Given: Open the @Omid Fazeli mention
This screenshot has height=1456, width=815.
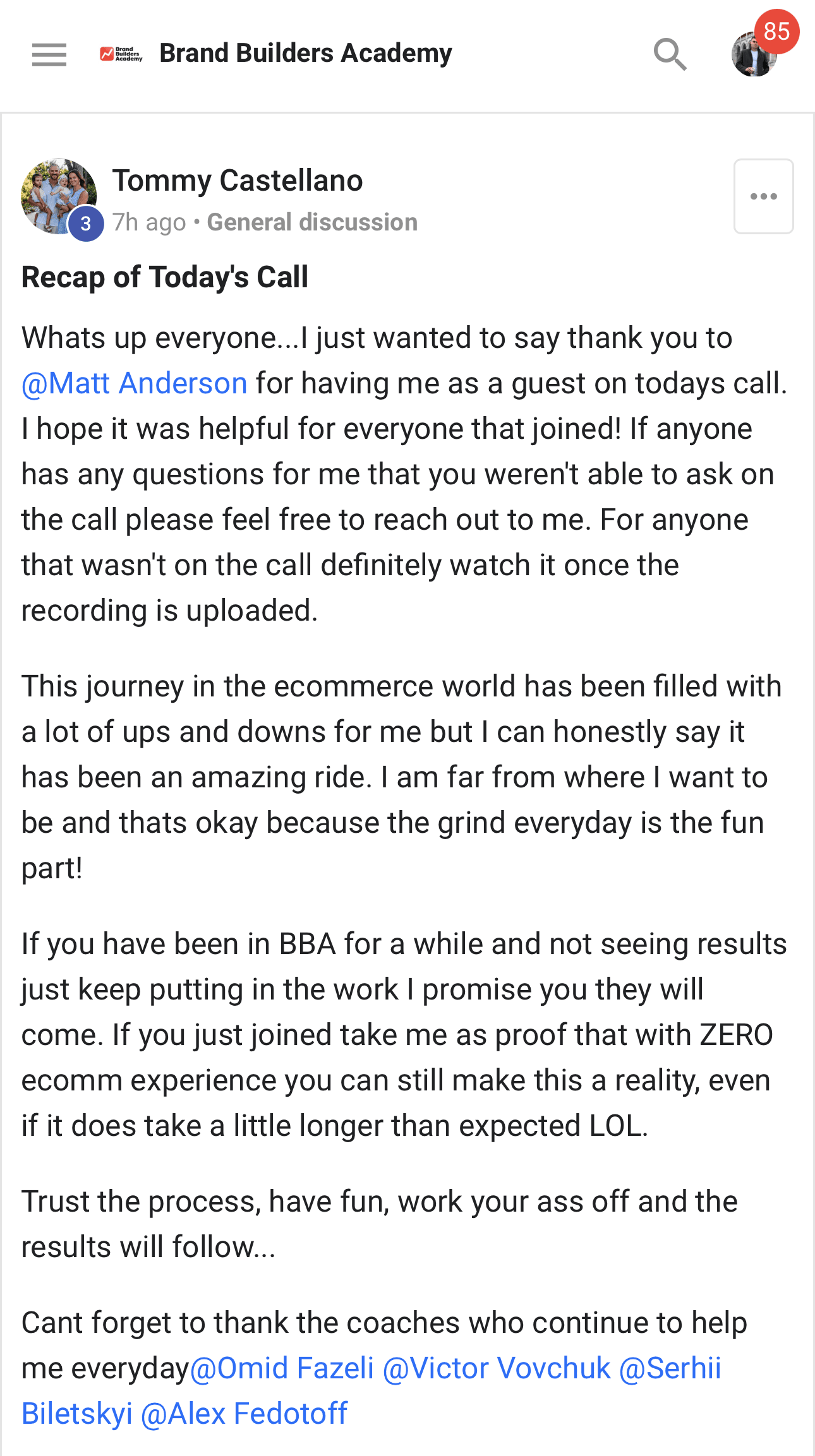Looking at the screenshot, I should coord(282,1368).
